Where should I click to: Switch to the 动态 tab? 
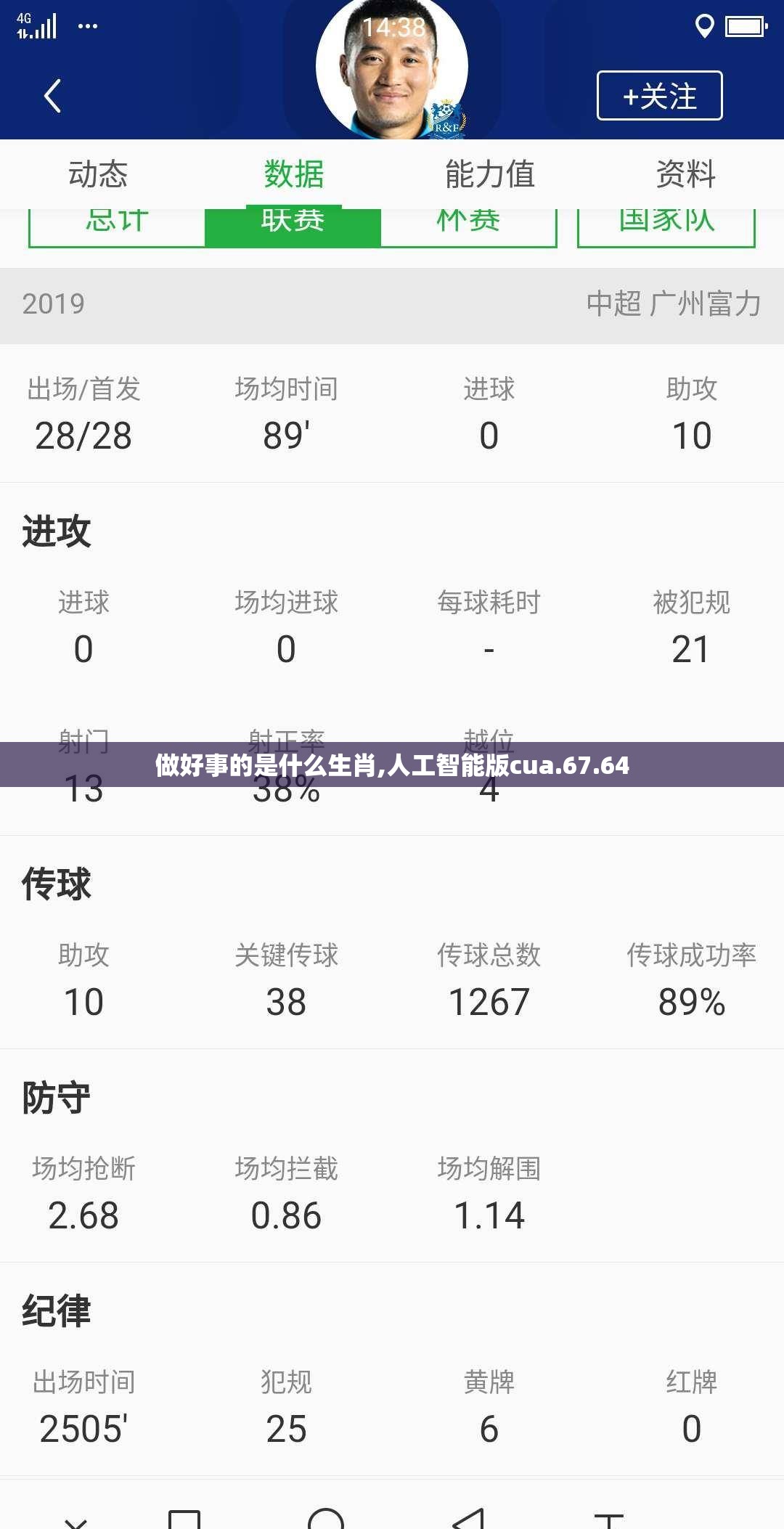point(98,174)
